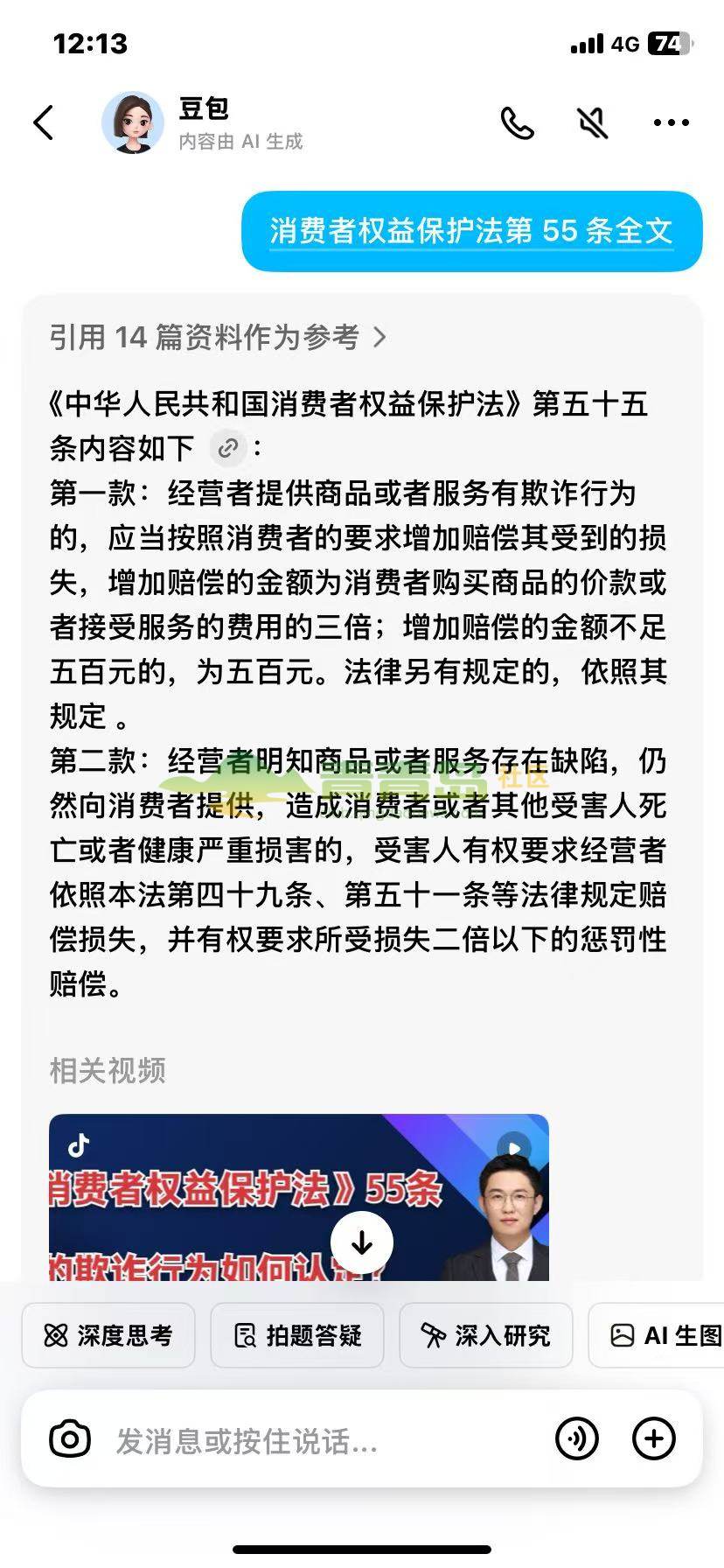The image size is (724, 1568).
Task: Go back from the 豆包 chat
Action: coord(44,122)
